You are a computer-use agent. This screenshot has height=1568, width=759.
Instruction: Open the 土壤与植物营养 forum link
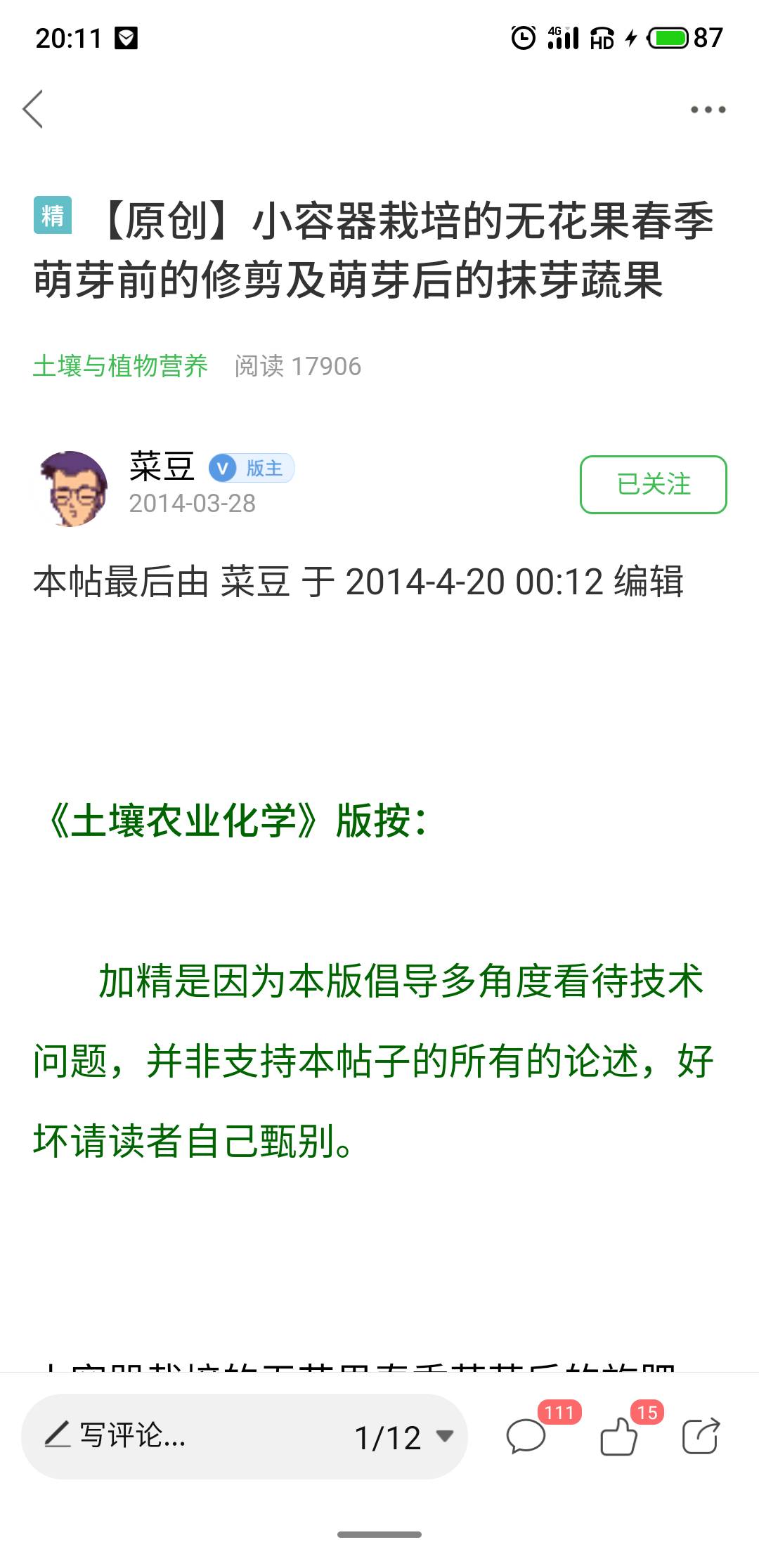[120, 366]
